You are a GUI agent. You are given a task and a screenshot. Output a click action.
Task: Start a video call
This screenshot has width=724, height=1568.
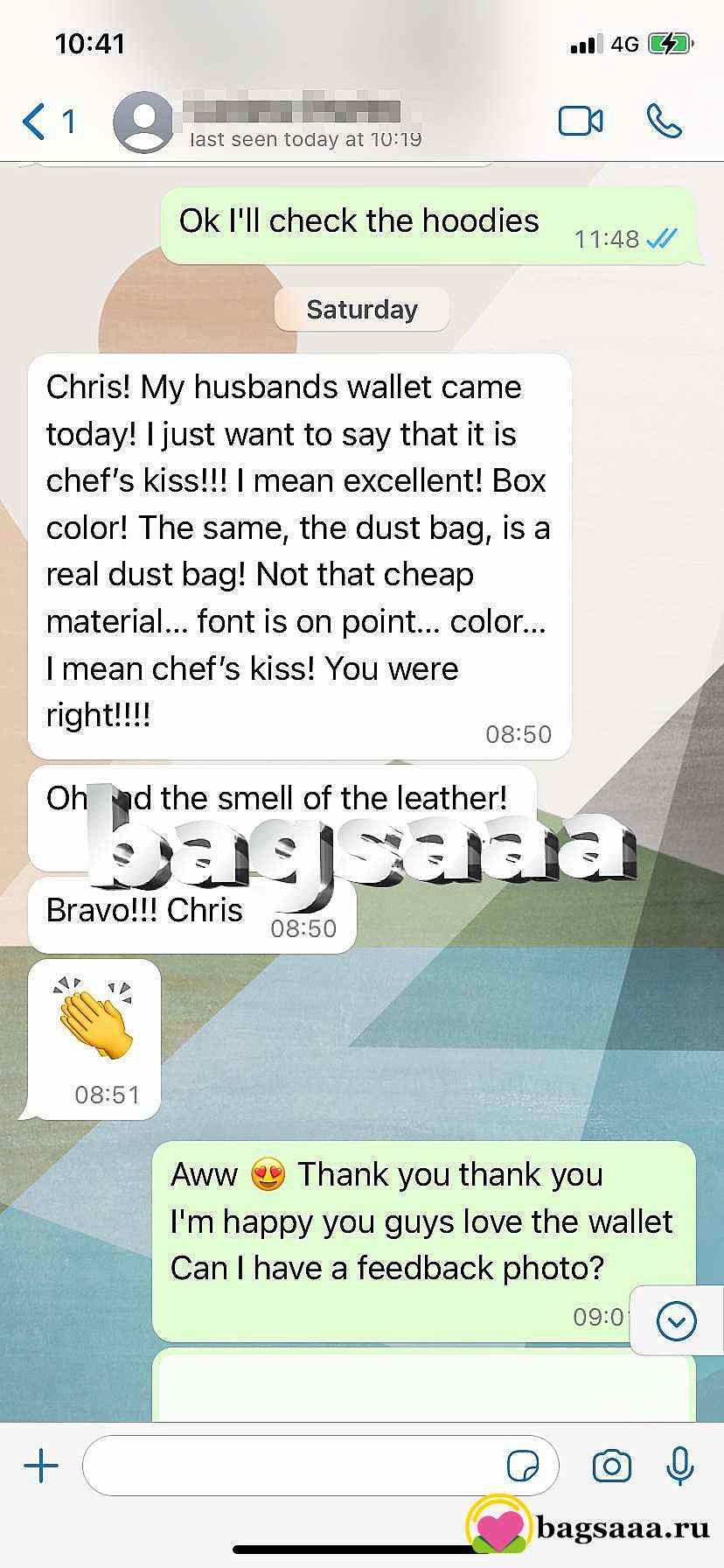[x=580, y=122]
